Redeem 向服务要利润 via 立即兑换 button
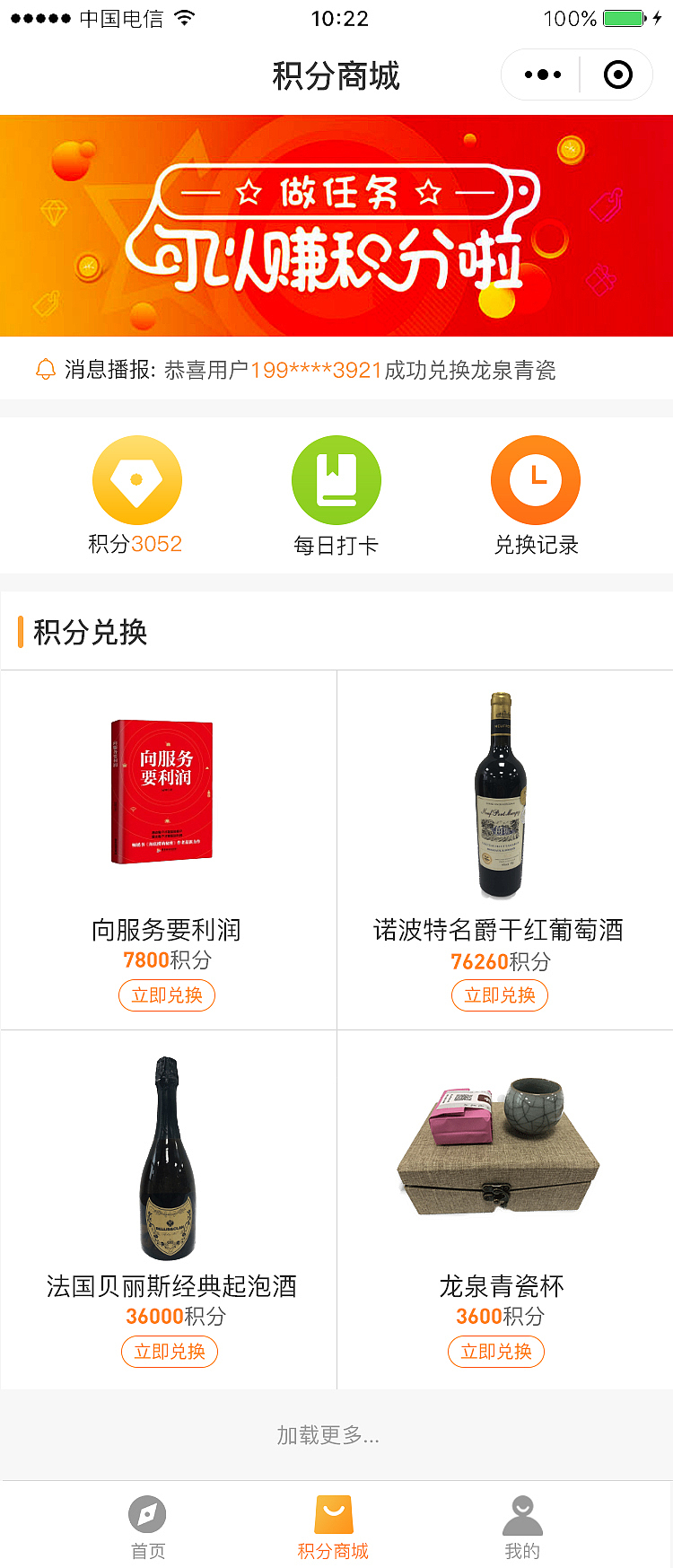673x1568 pixels. coord(166,994)
